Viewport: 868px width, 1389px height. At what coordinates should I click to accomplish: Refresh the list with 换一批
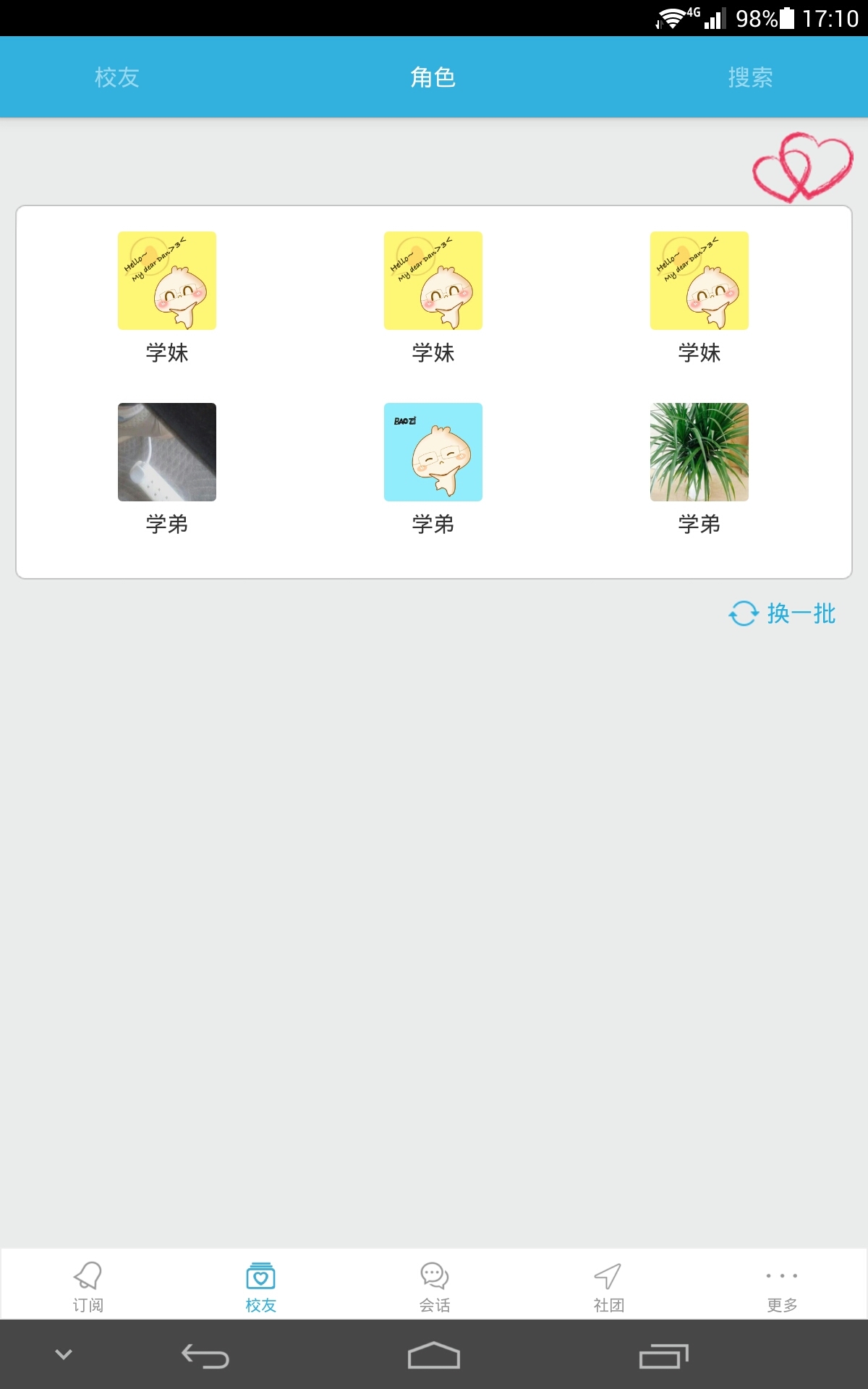click(x=783, y=613)
